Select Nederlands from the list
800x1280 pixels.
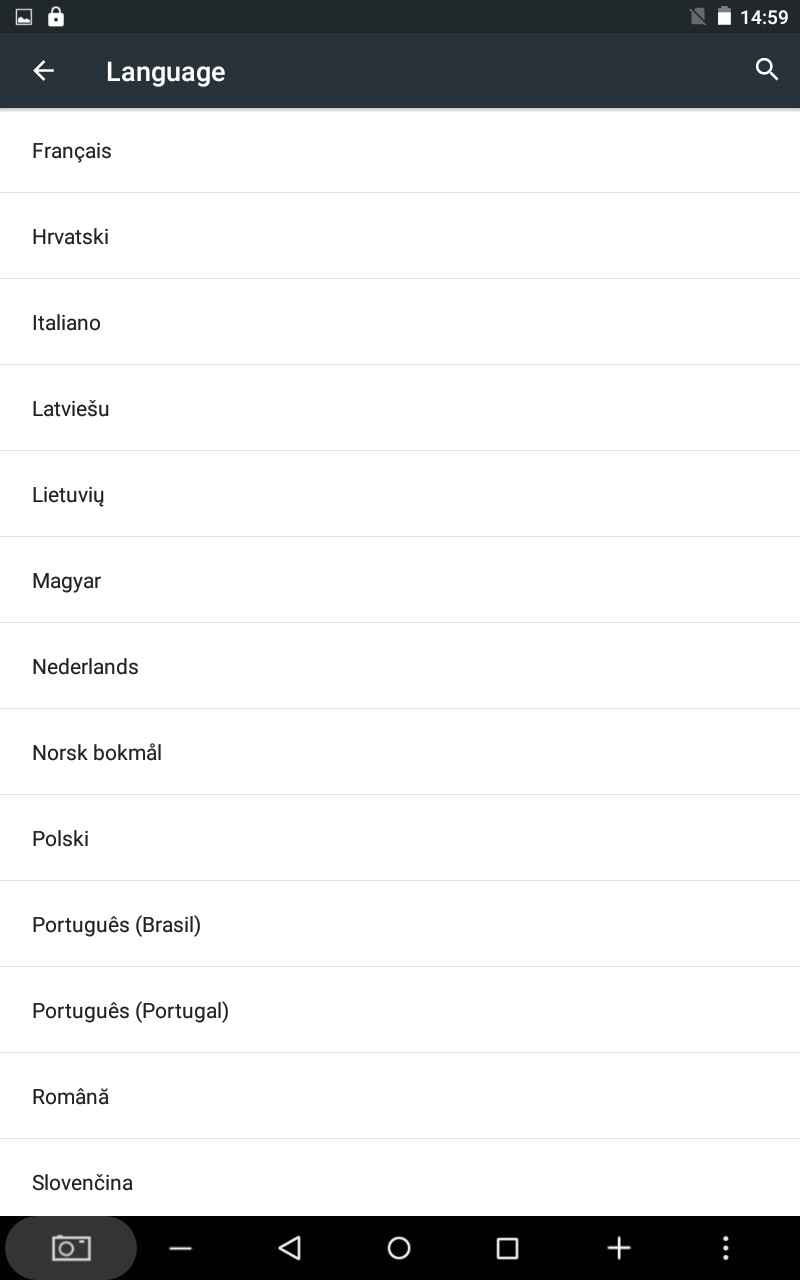pos(400,667)
